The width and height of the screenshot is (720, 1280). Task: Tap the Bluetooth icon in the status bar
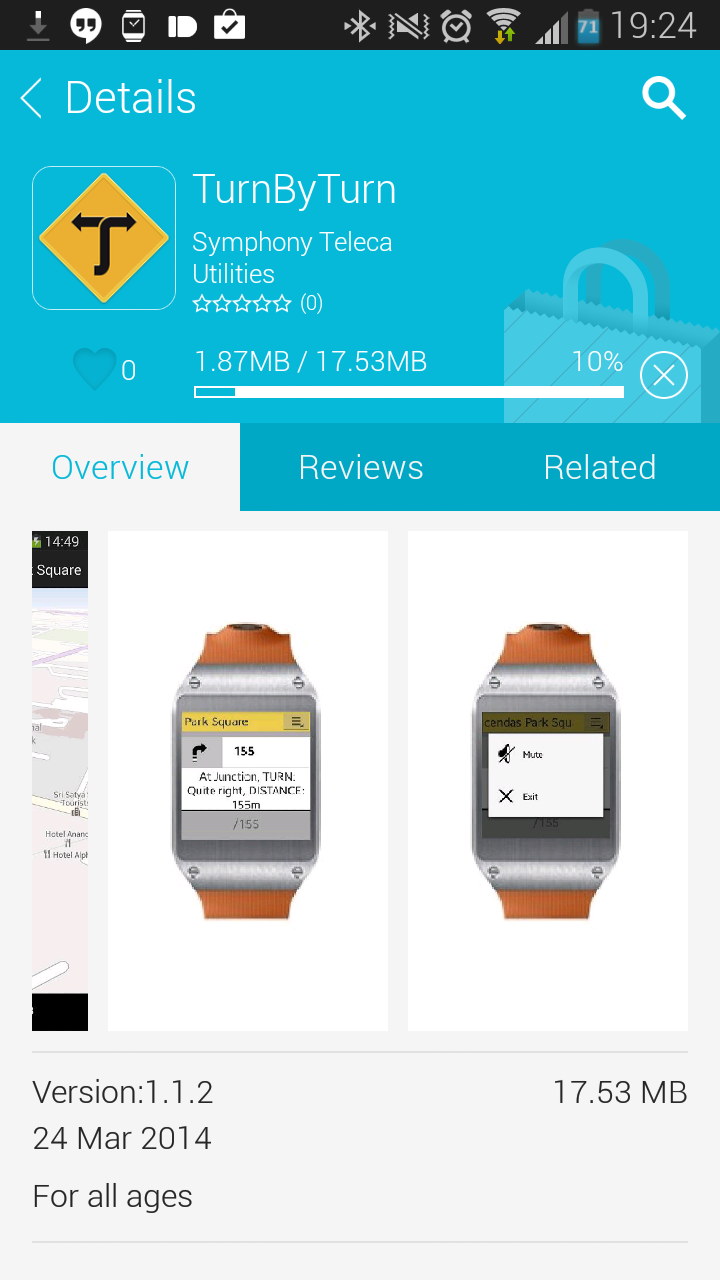coord(361,24)
